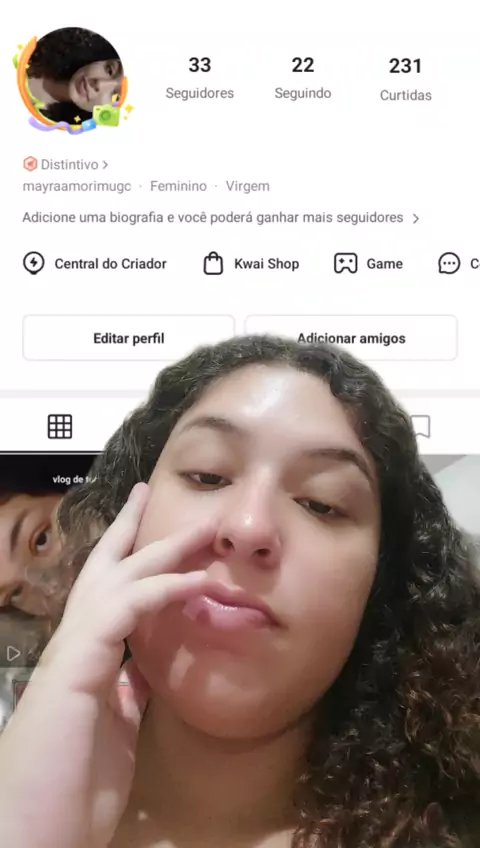Open the Game section
Image resolution: width=480 pixels, height=848 pixels.
[x=368, y=264]
